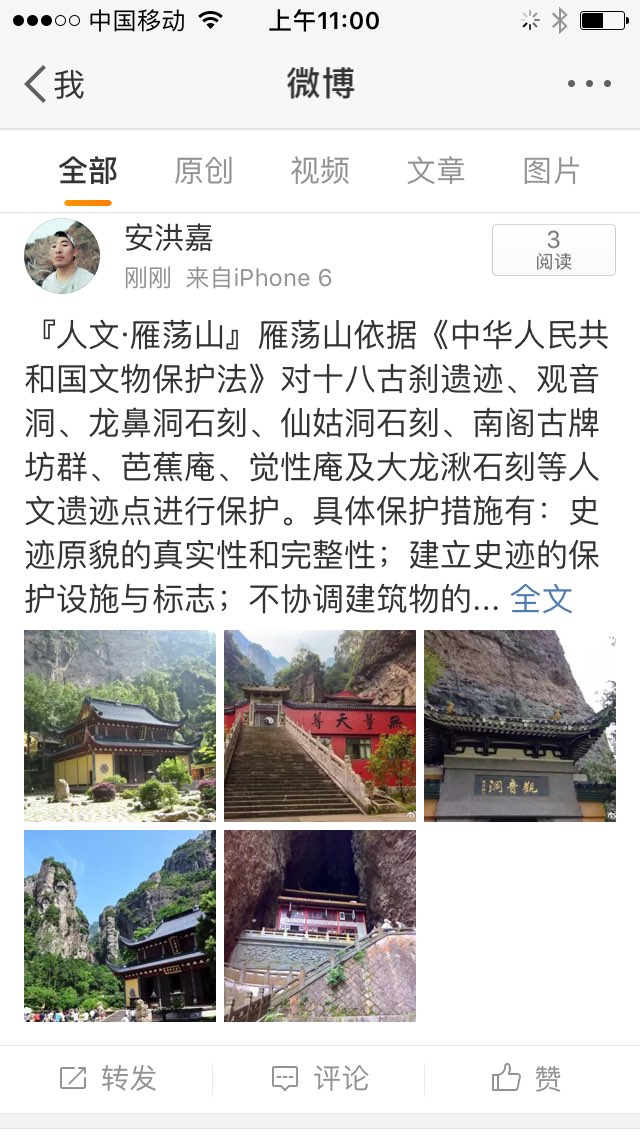Image resolution: width=640 pixels, height=1136 pixels.
Task: Open the photo of 观音洞 gate
Action: [520, 726]
